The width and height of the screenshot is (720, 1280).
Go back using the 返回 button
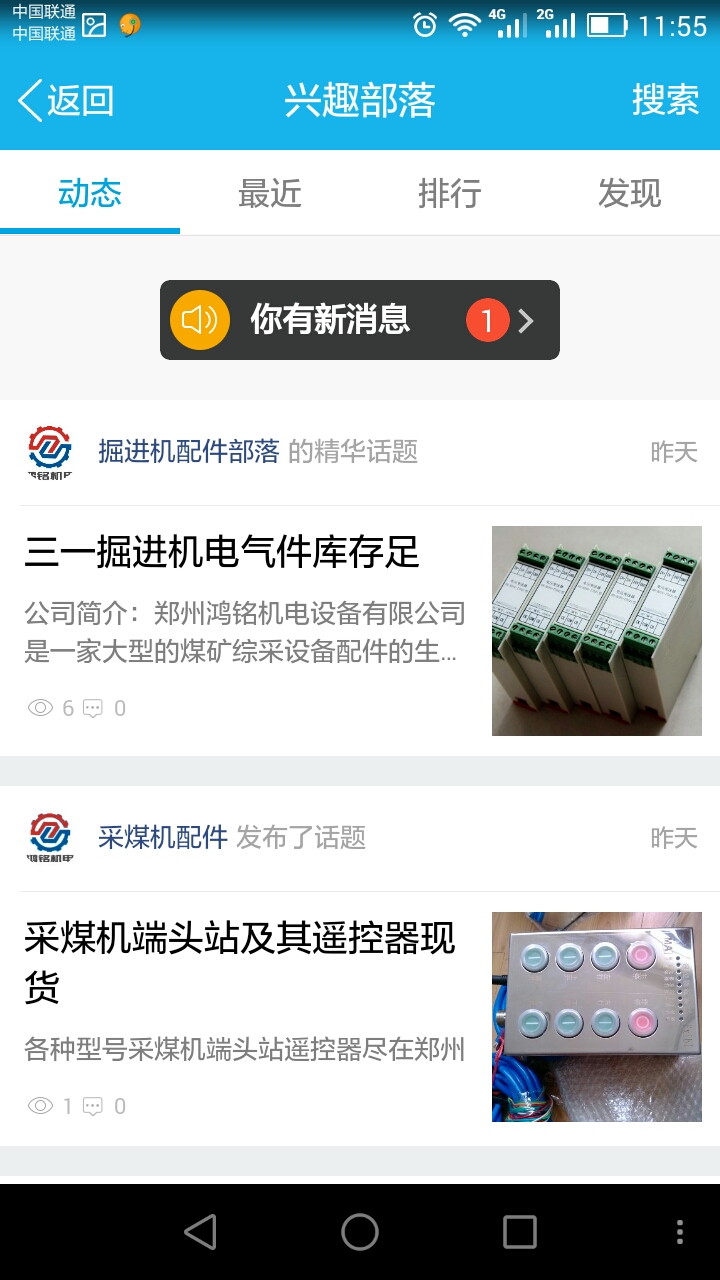66,101
